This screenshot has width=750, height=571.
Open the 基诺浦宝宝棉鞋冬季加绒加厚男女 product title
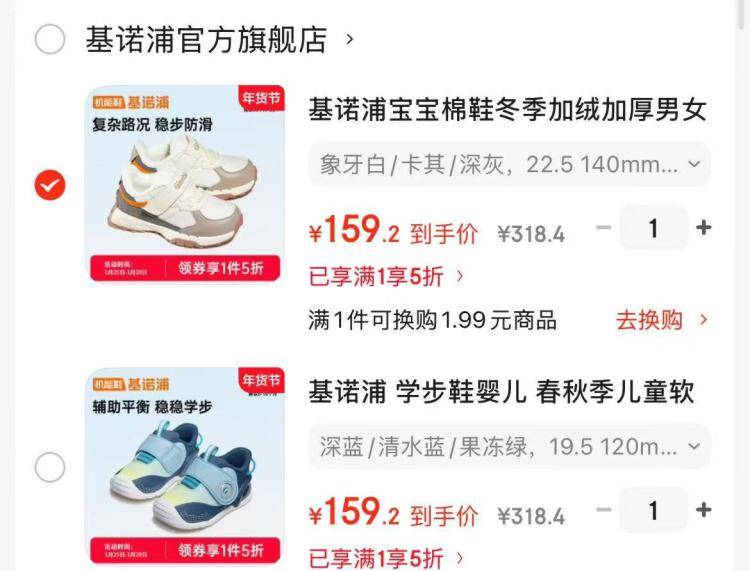pyautogui.click(x=507, y=110)
